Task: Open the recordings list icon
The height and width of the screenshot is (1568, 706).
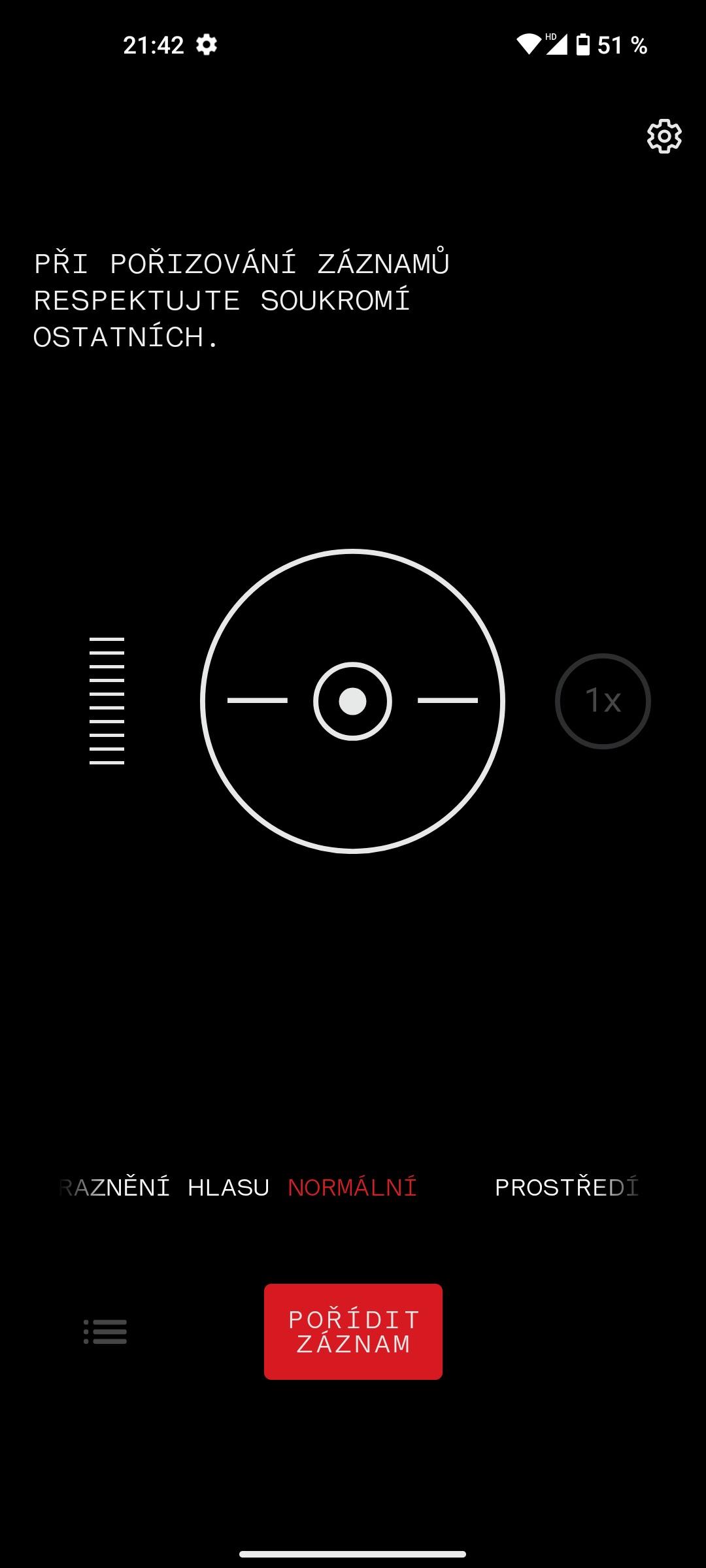Action: coord(105,1331)
